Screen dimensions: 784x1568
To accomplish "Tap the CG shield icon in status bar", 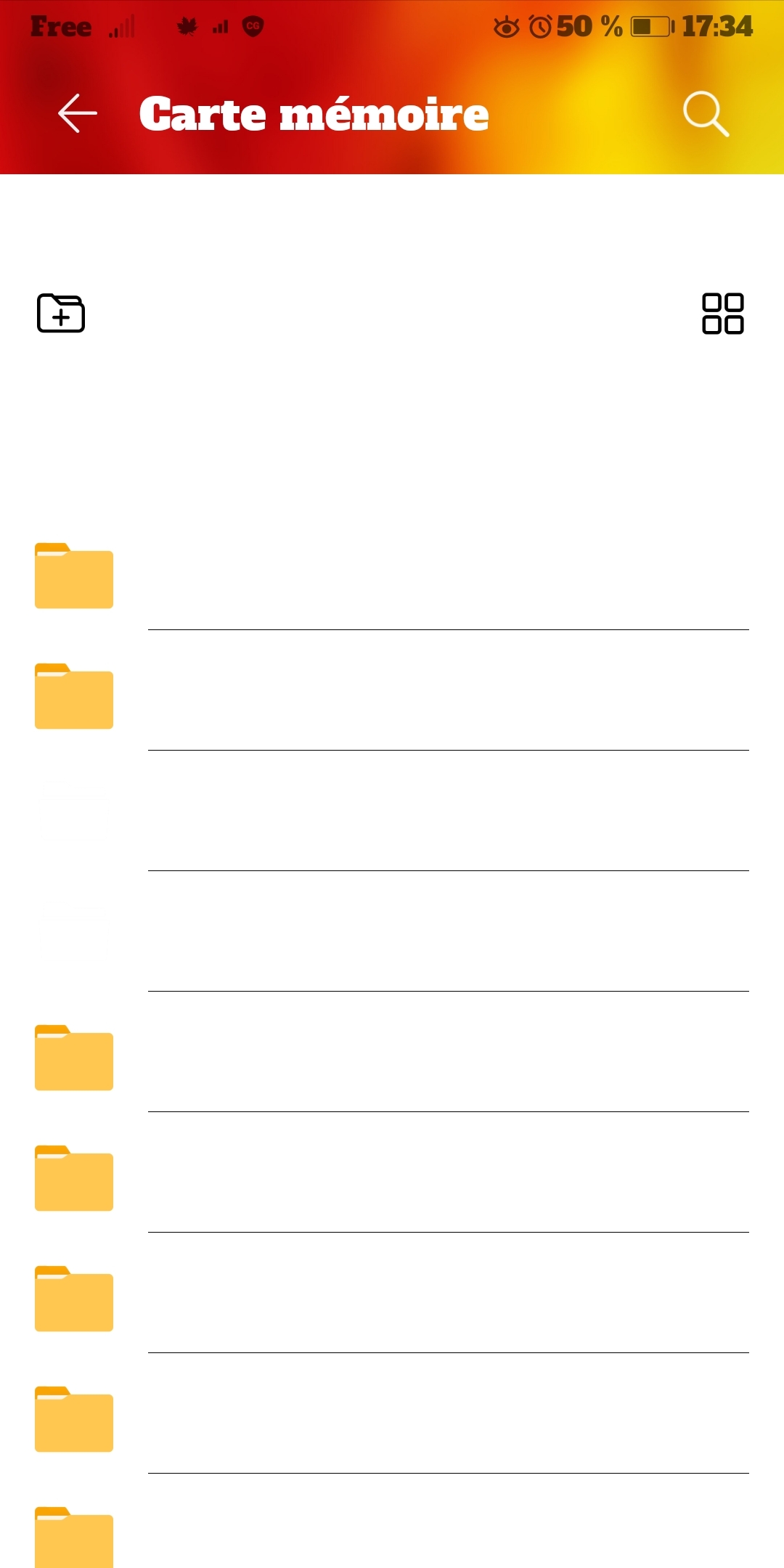I will click(252, 26).
